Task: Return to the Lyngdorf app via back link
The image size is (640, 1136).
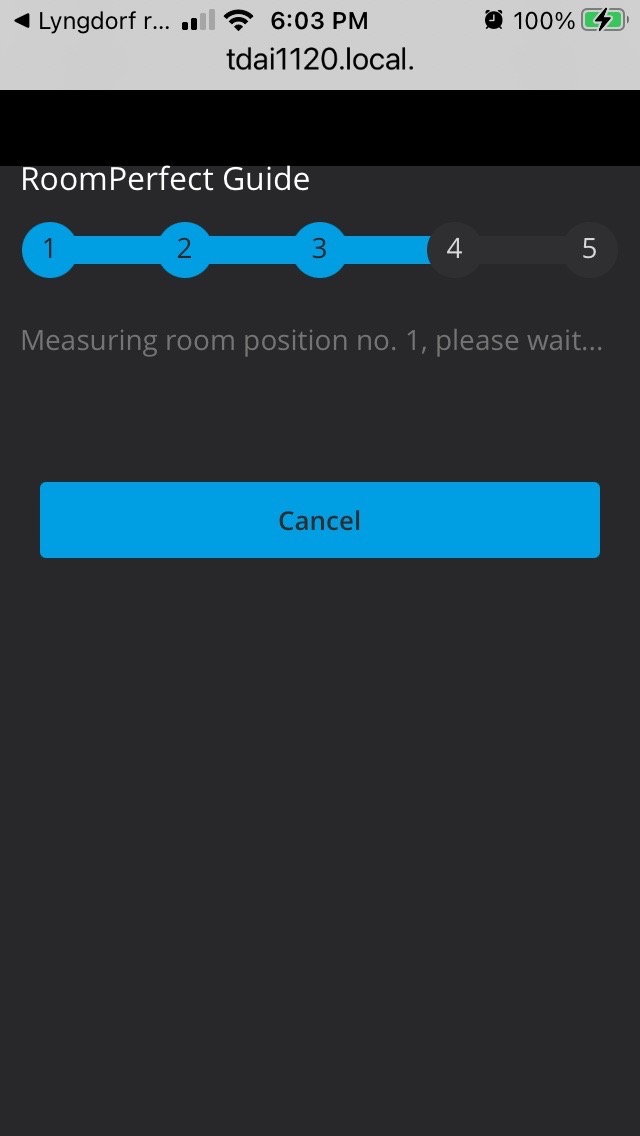Action: pos(92,21)
